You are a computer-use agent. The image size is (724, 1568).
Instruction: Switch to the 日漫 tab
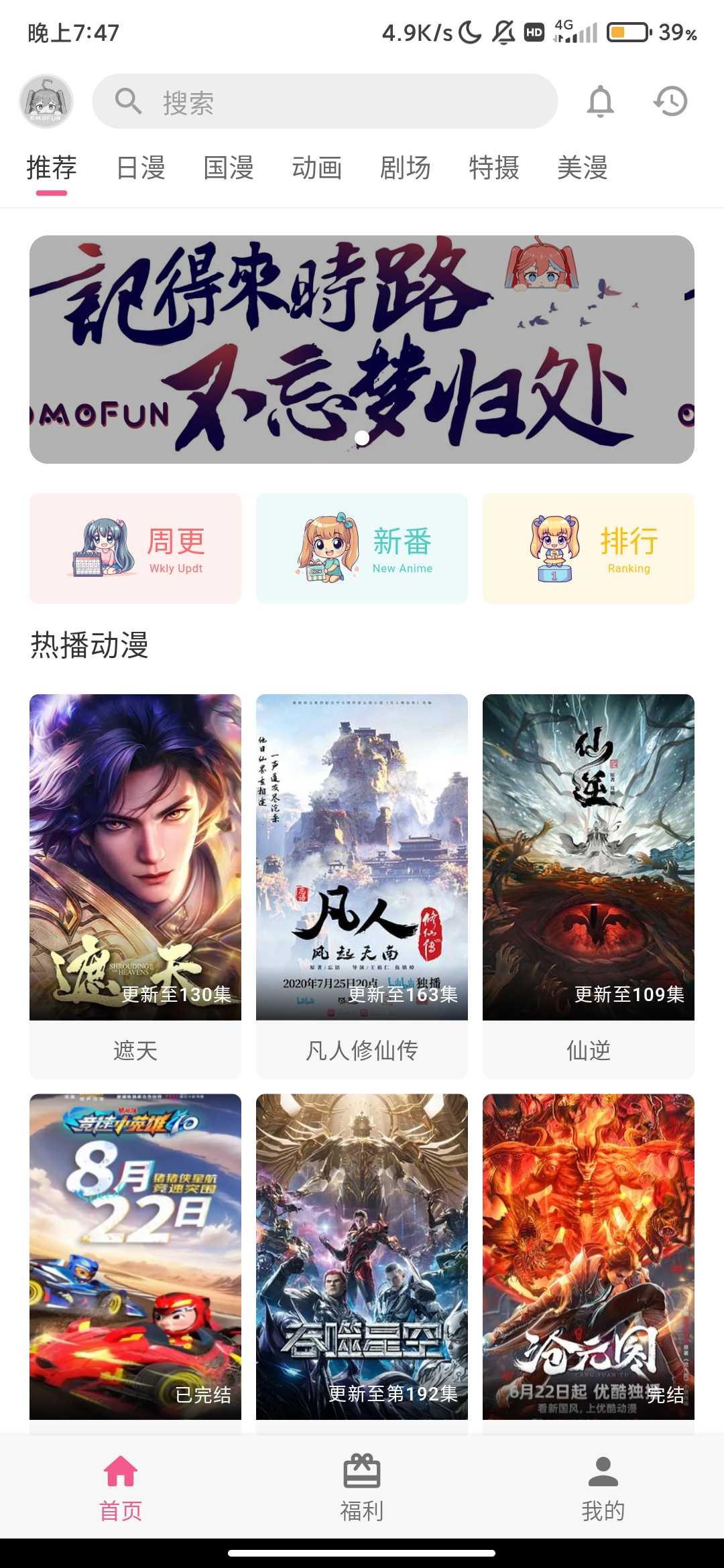click(140, 168)
